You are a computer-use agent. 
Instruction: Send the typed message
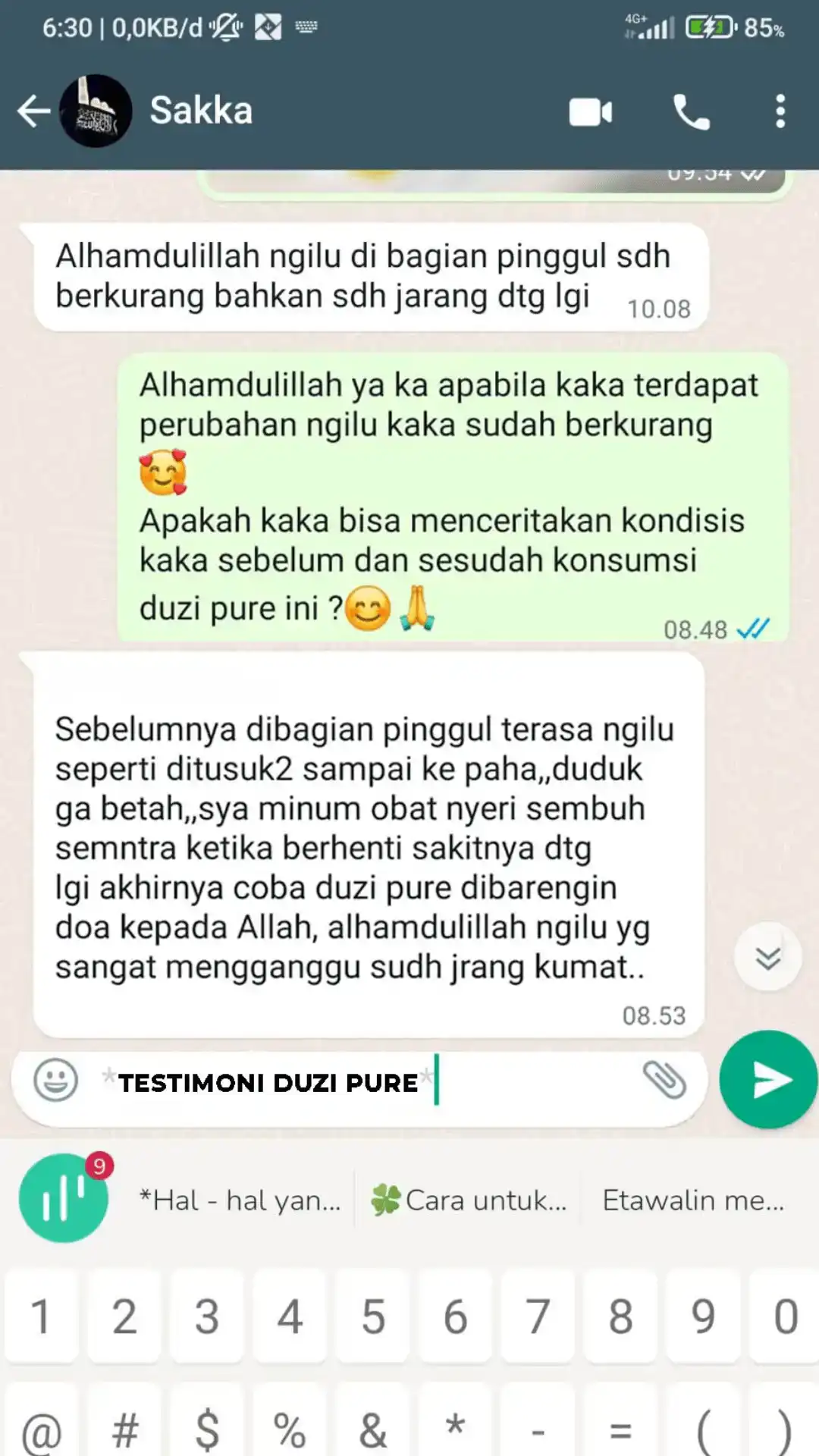(x=768, y=1080)
